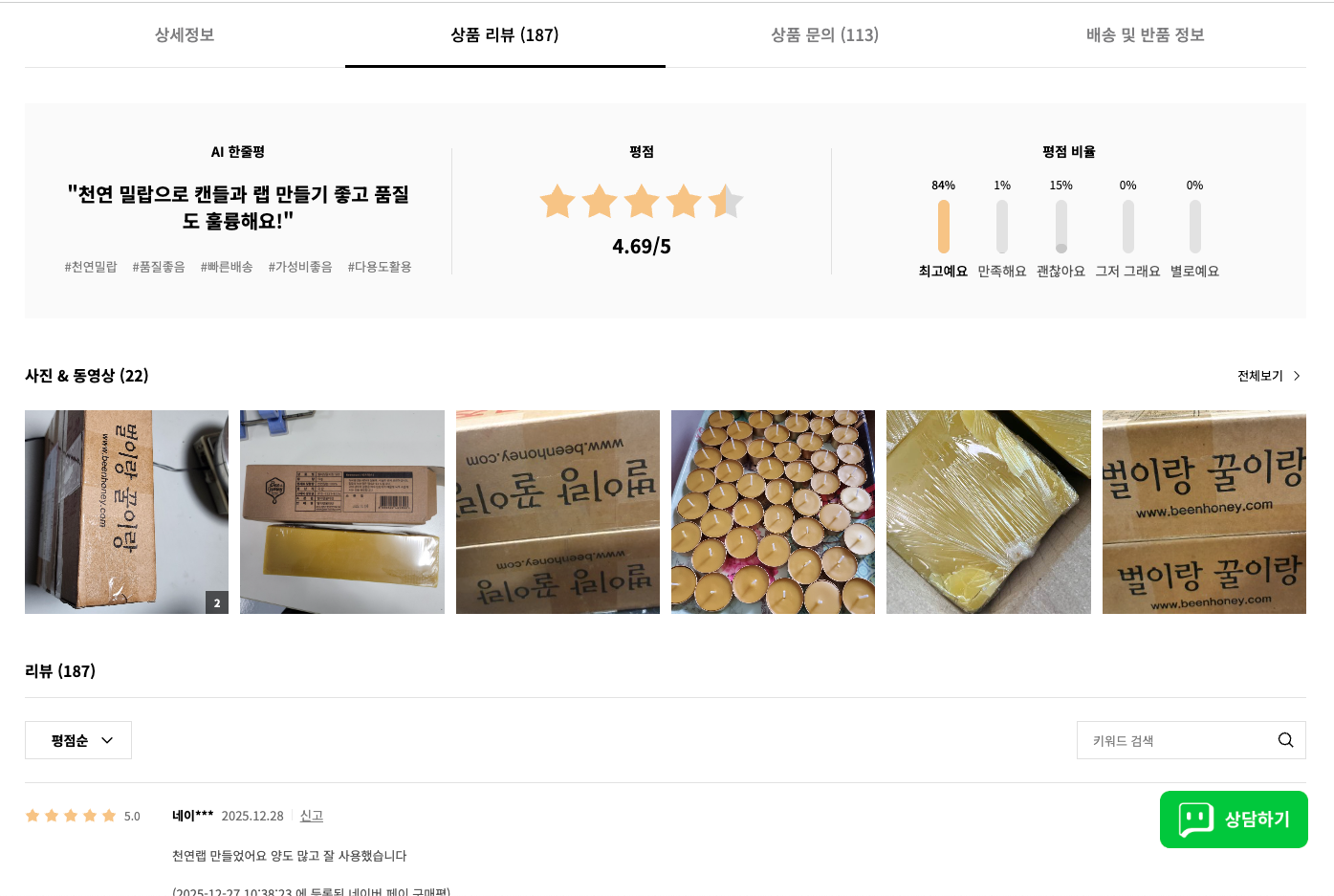The height and width of the screenshot is (896, 1334).
Task: Open the tealight candles photo
Action: point(773,512)
